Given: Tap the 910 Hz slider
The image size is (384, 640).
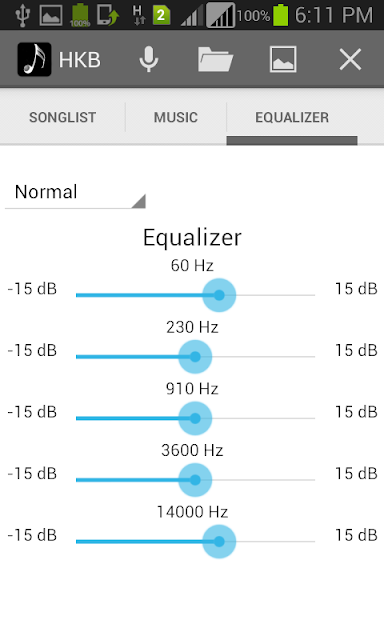Looking at the screenshot, I should click(x=195, y=418).
